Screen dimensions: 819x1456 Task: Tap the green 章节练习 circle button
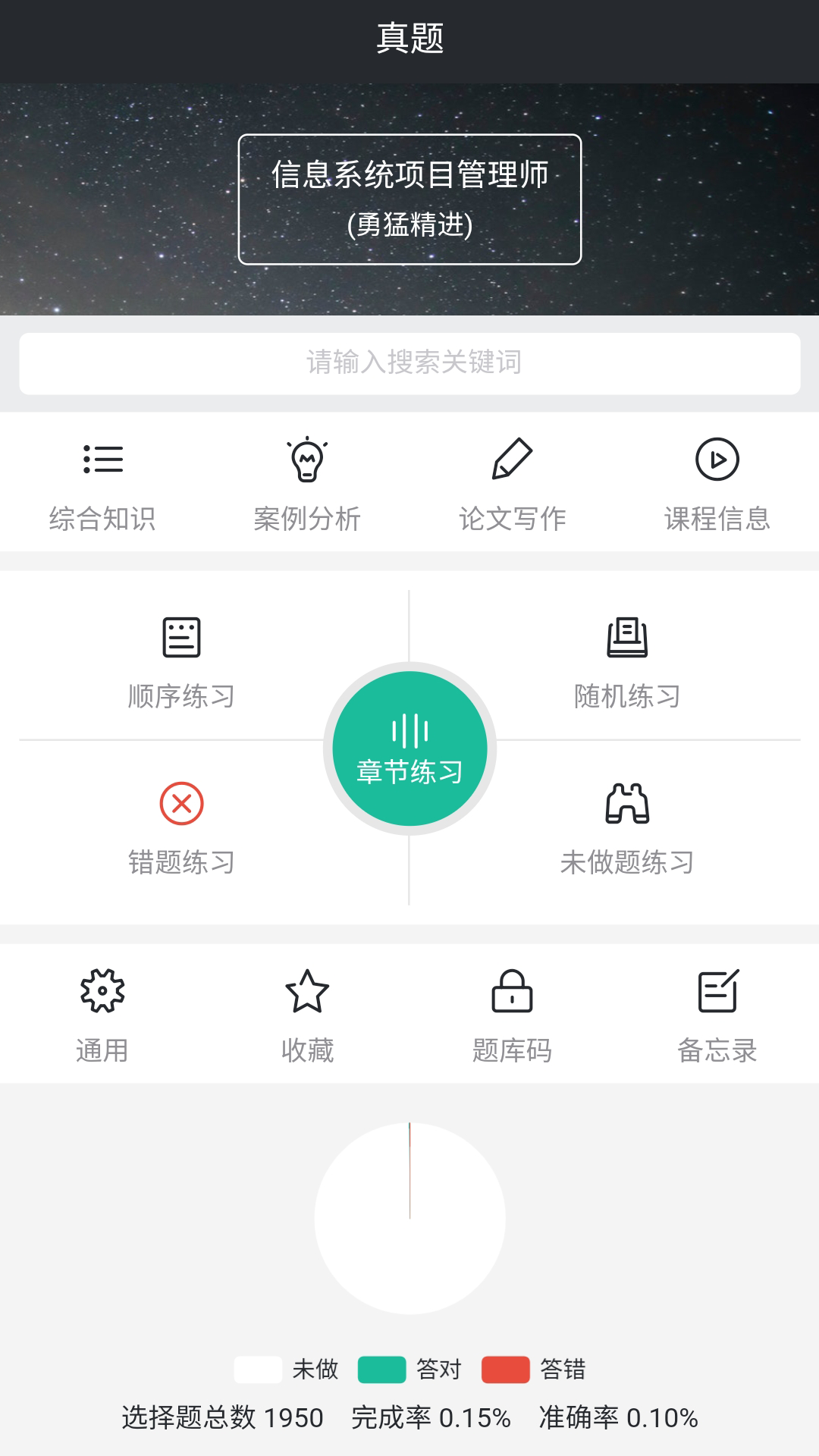pyautogui.click(x=409, y=748)
